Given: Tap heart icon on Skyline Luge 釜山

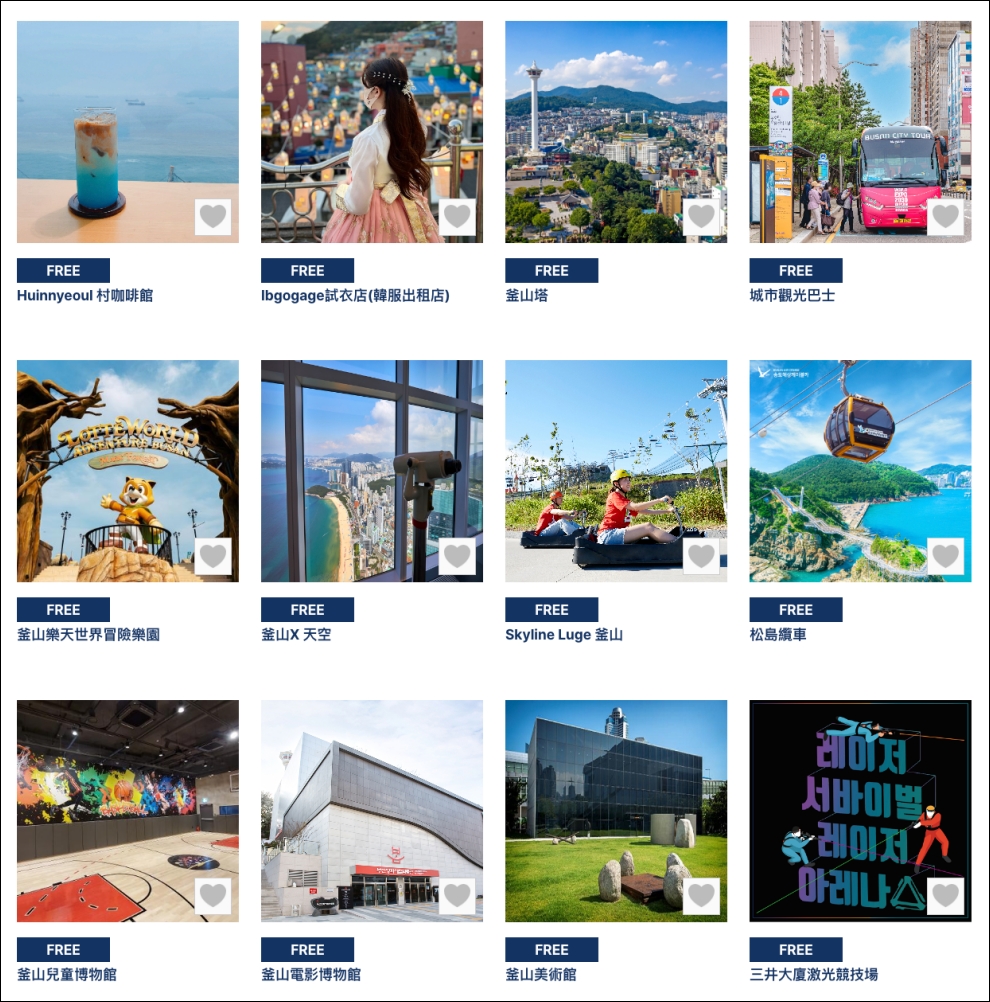Looking at the screenshot, I should pos(701,556).
